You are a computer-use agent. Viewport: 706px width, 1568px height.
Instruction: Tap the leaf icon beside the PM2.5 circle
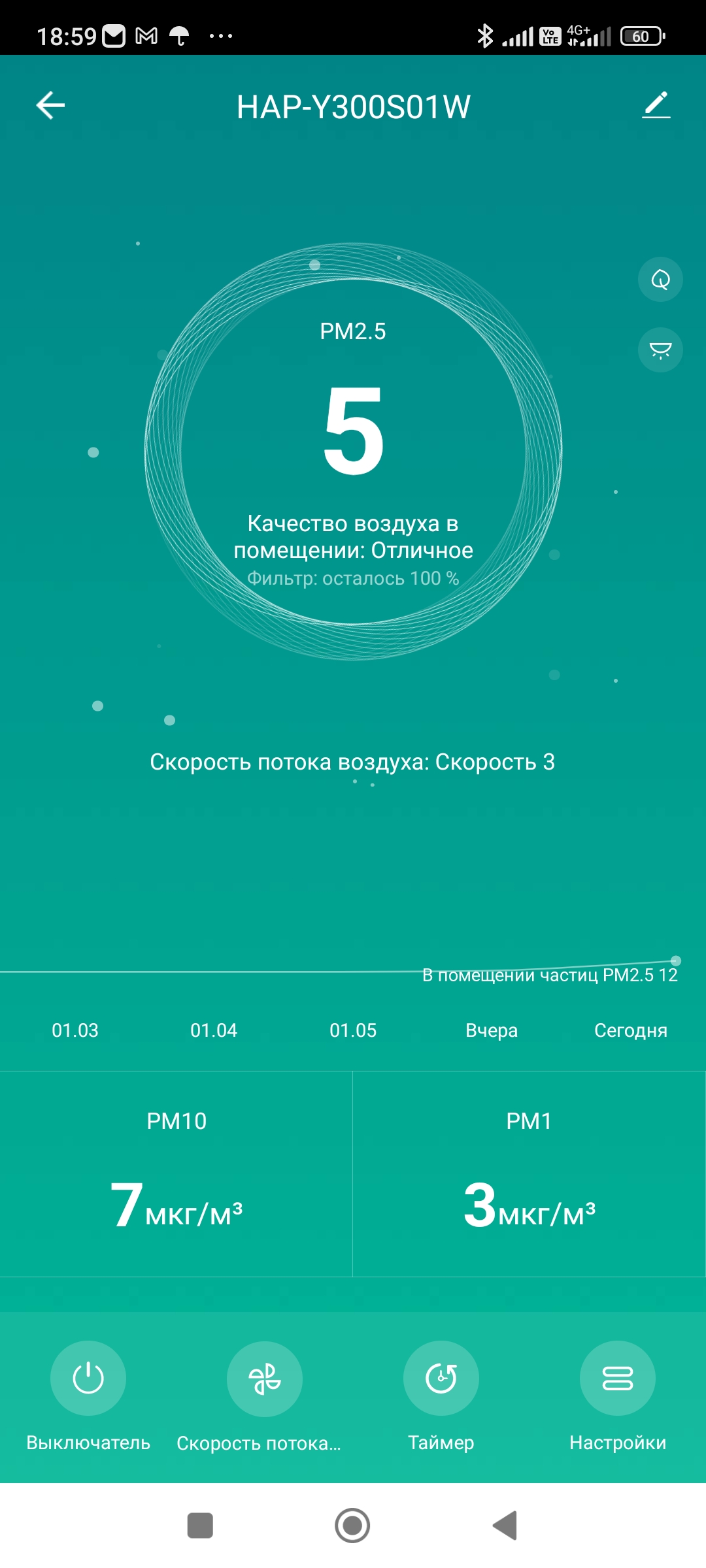click(660, 280)
